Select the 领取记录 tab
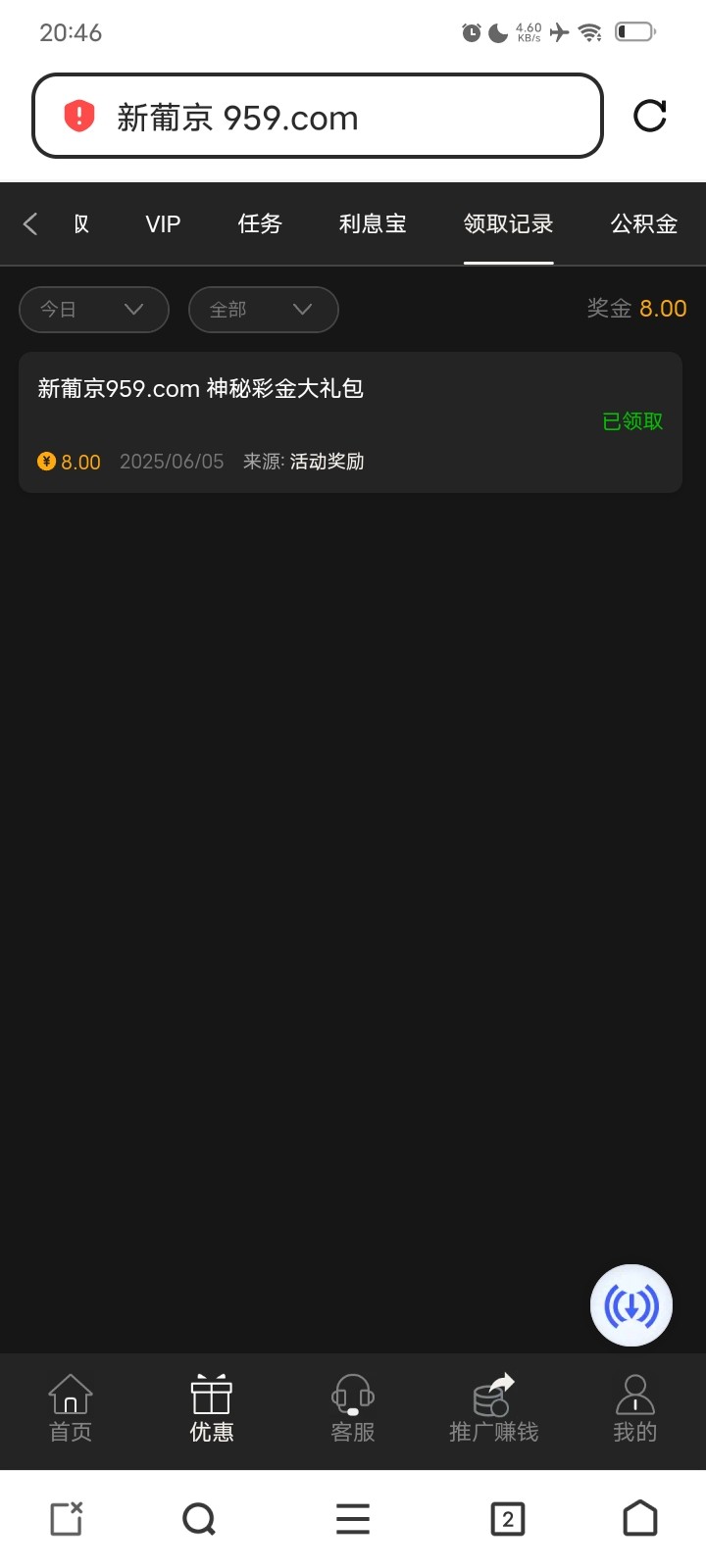 click(x=508, y=224)
